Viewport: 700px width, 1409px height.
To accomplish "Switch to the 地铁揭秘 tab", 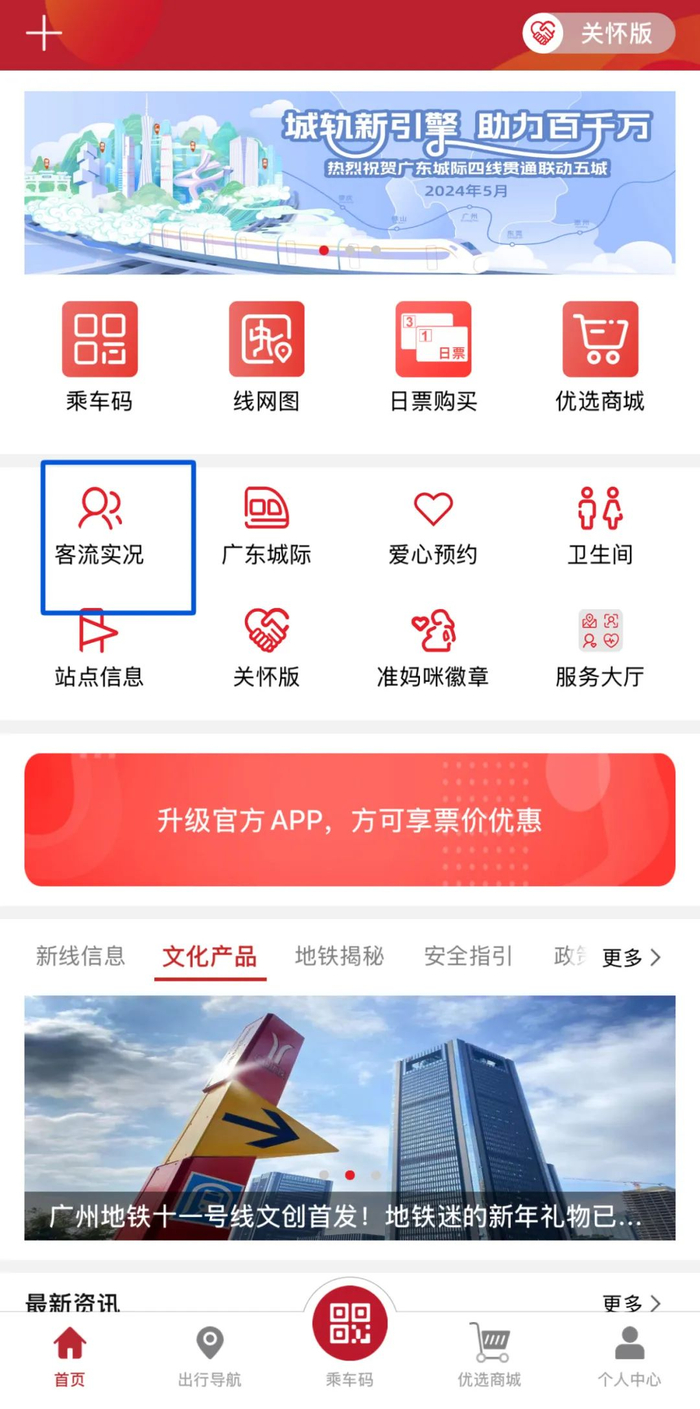I will [x=339, y=956].
